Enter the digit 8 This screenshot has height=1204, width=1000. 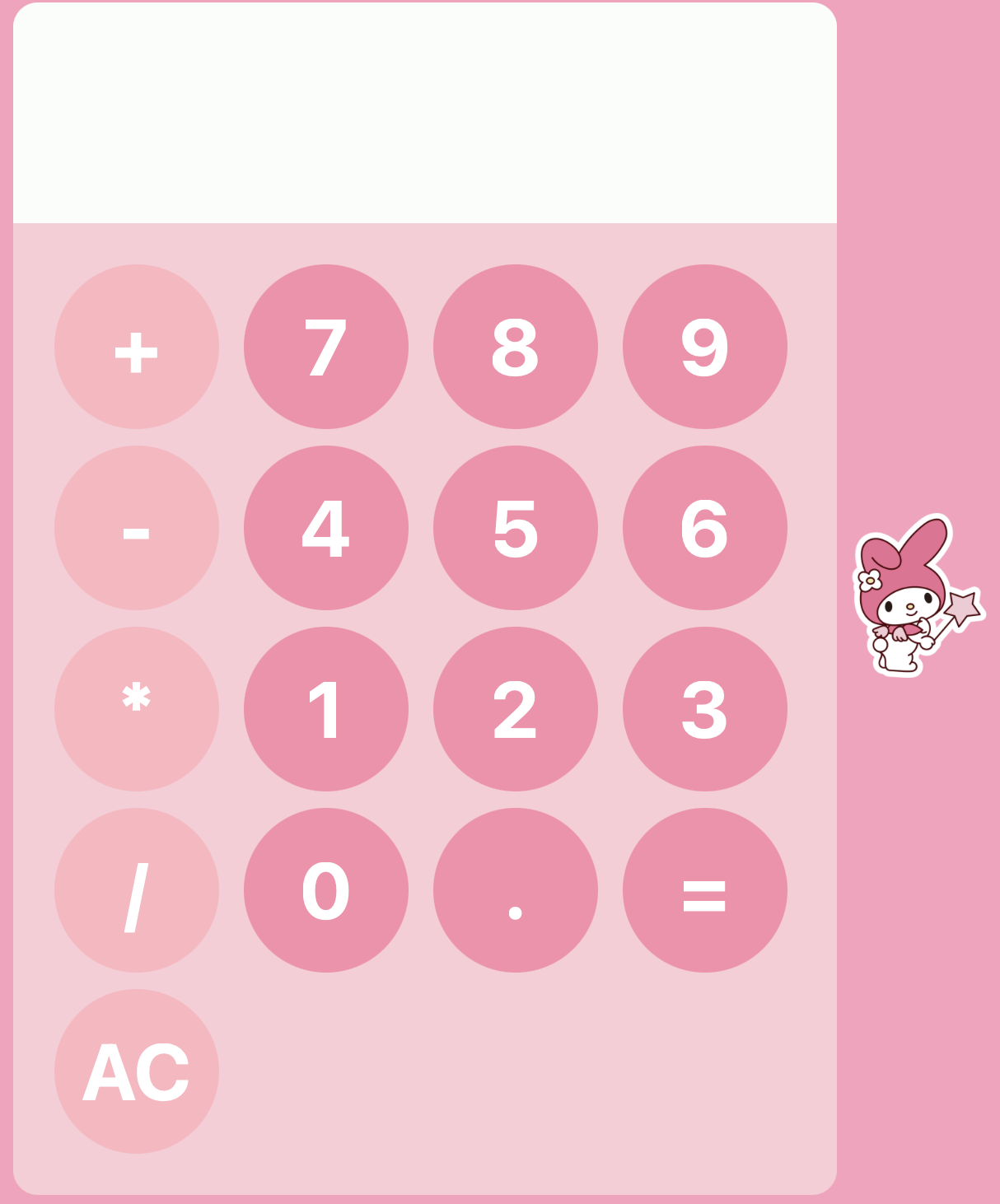(x=516, y=347)
